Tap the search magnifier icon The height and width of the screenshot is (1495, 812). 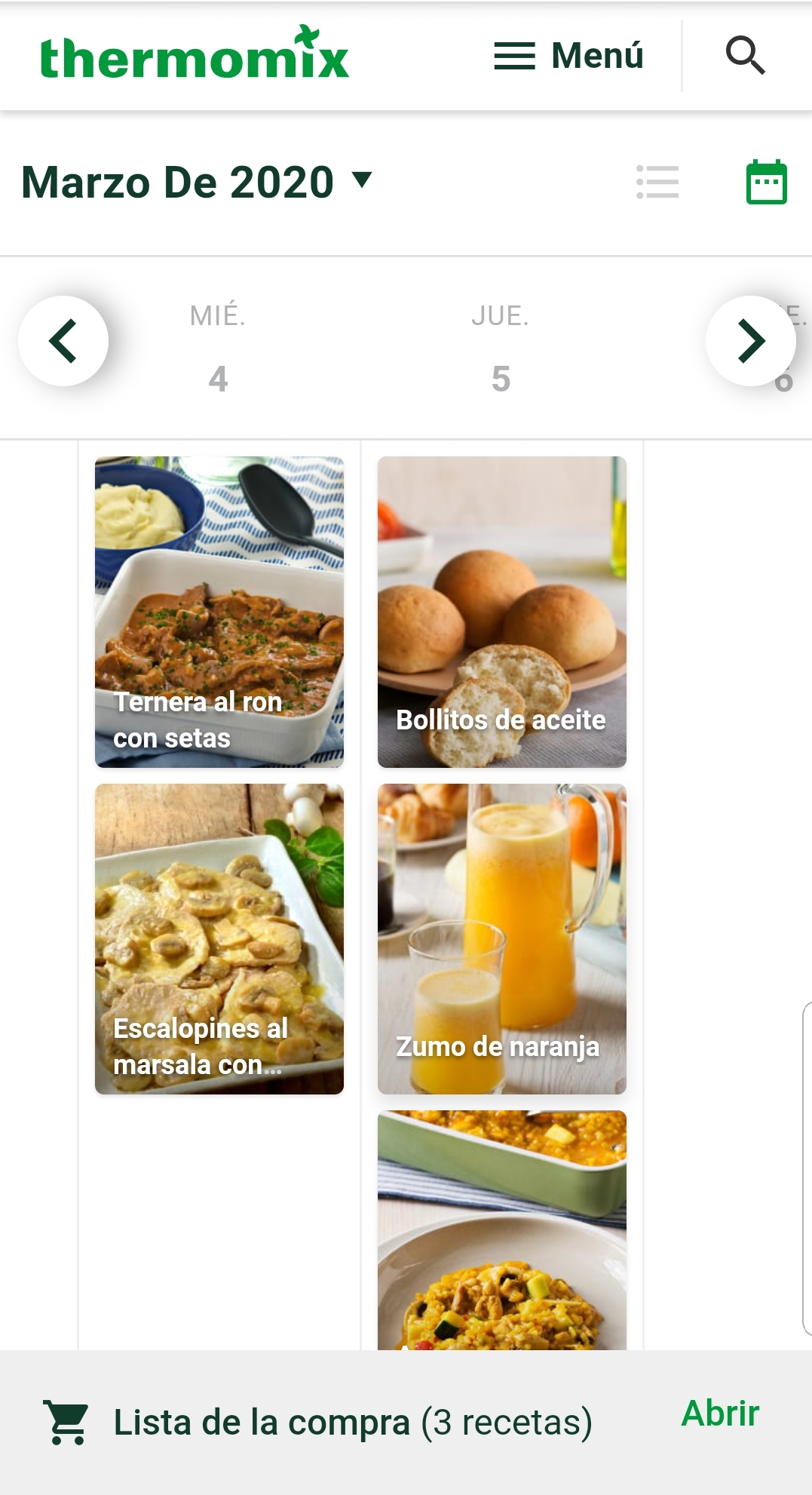745,56
